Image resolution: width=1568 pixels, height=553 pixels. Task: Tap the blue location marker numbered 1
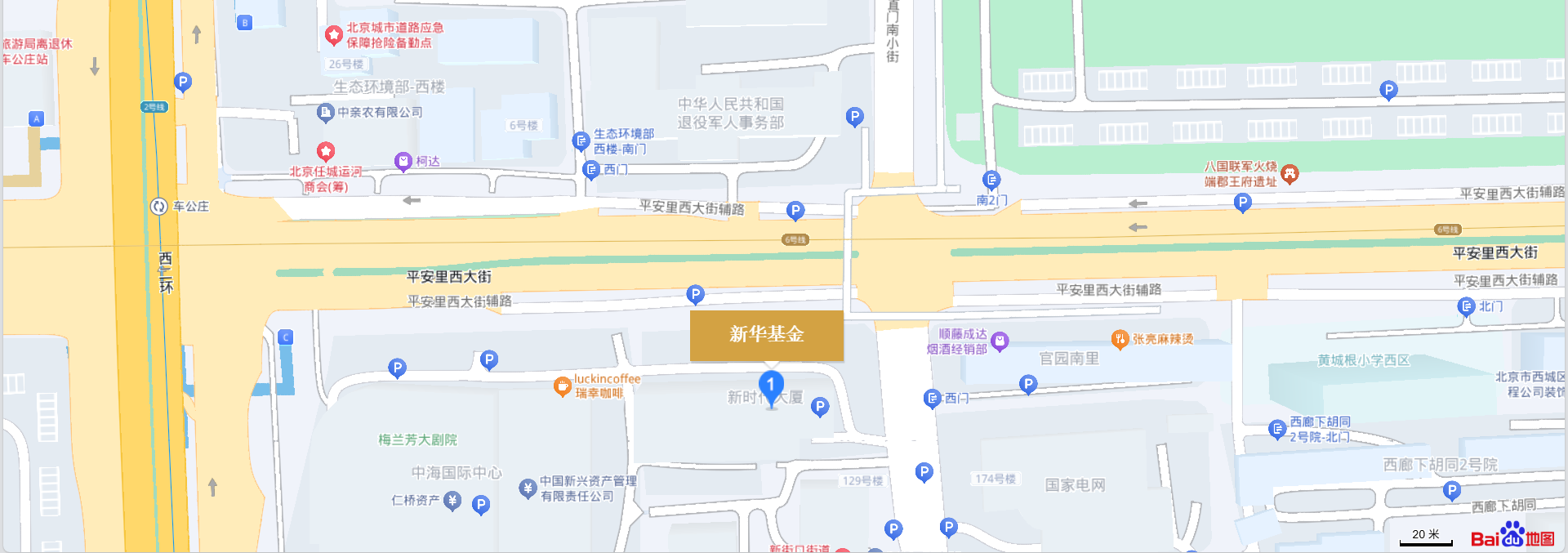click(771, 386)
